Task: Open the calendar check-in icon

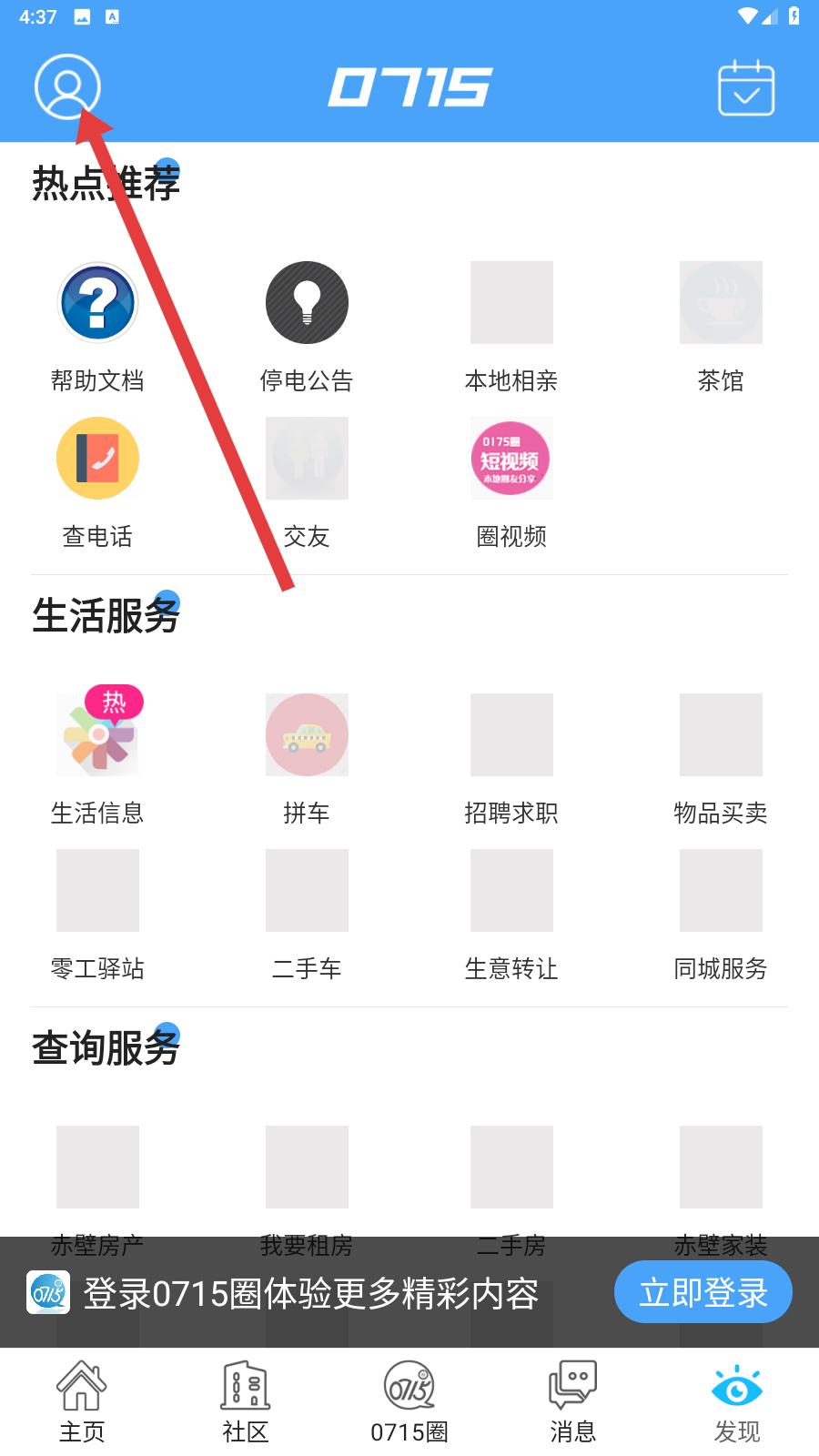Action: (x=746, y=88)
